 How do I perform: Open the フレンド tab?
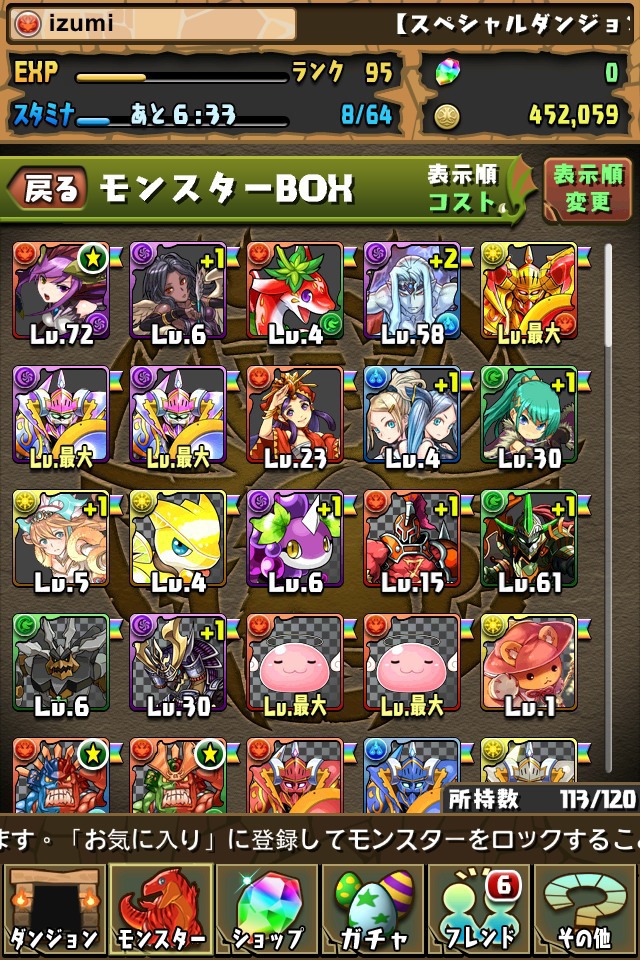pos(480,909)
